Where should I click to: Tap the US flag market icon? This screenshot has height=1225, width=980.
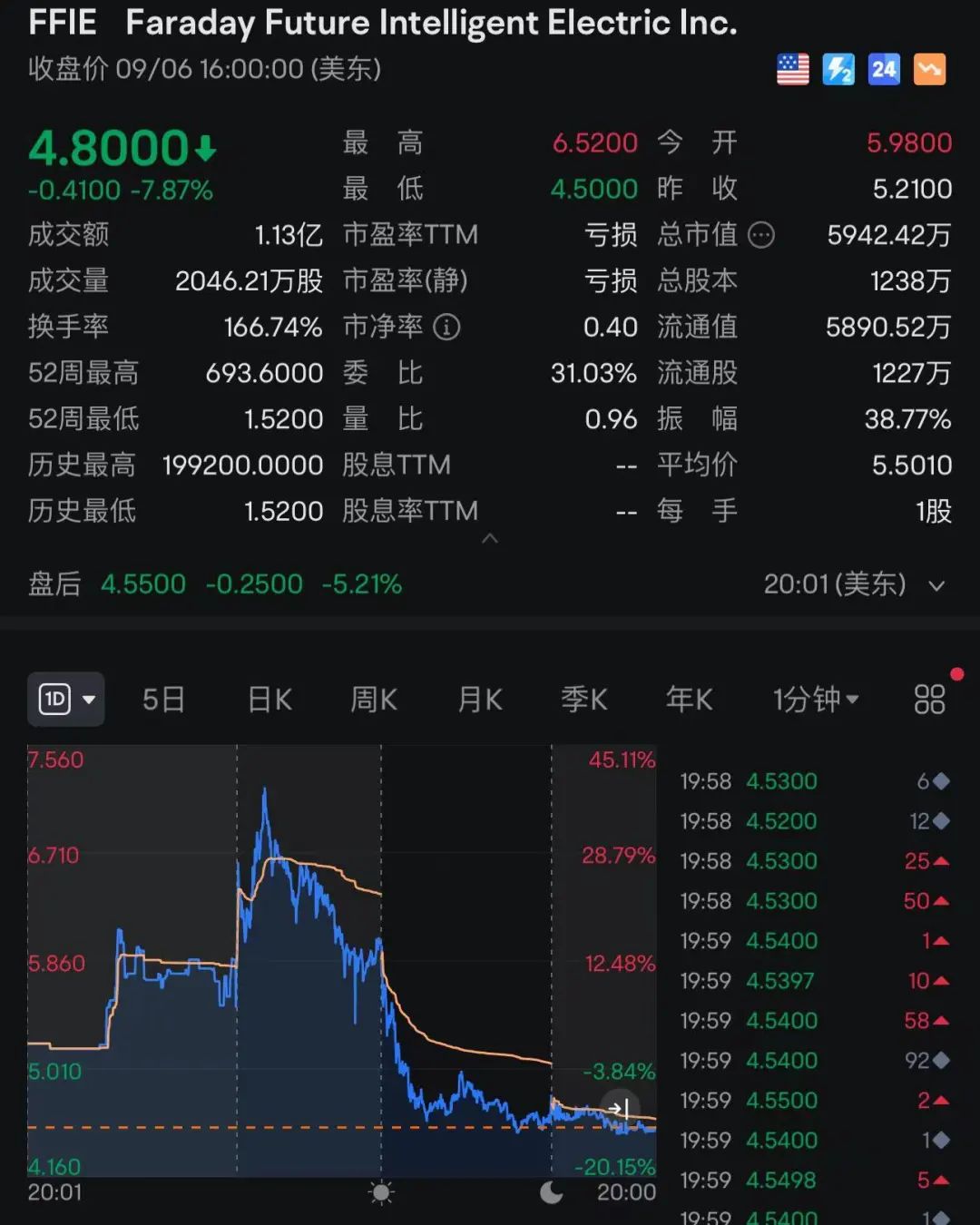tap(793, 69)
